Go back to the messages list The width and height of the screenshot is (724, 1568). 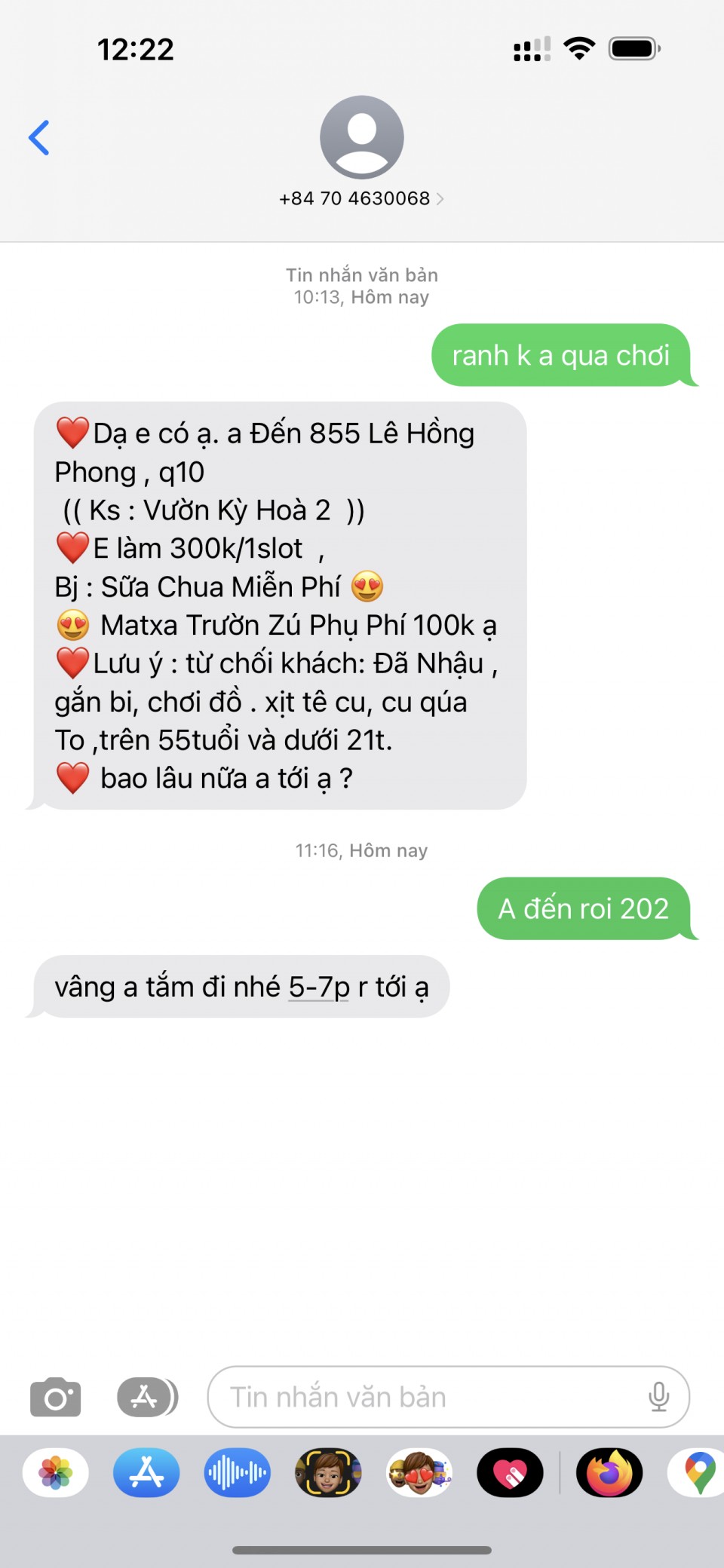39,138
